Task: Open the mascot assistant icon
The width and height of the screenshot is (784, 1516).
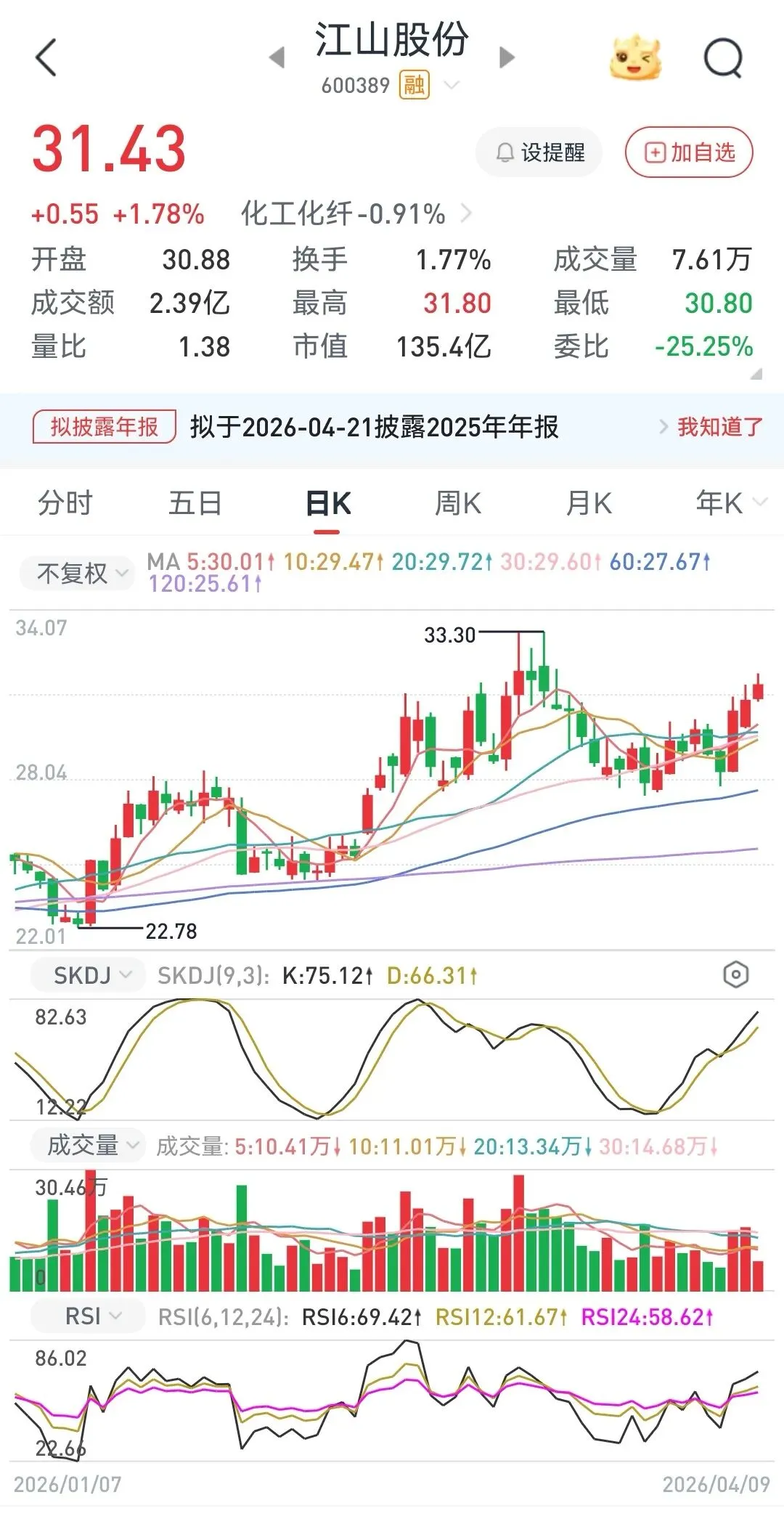Action: (x=635, y=57)
